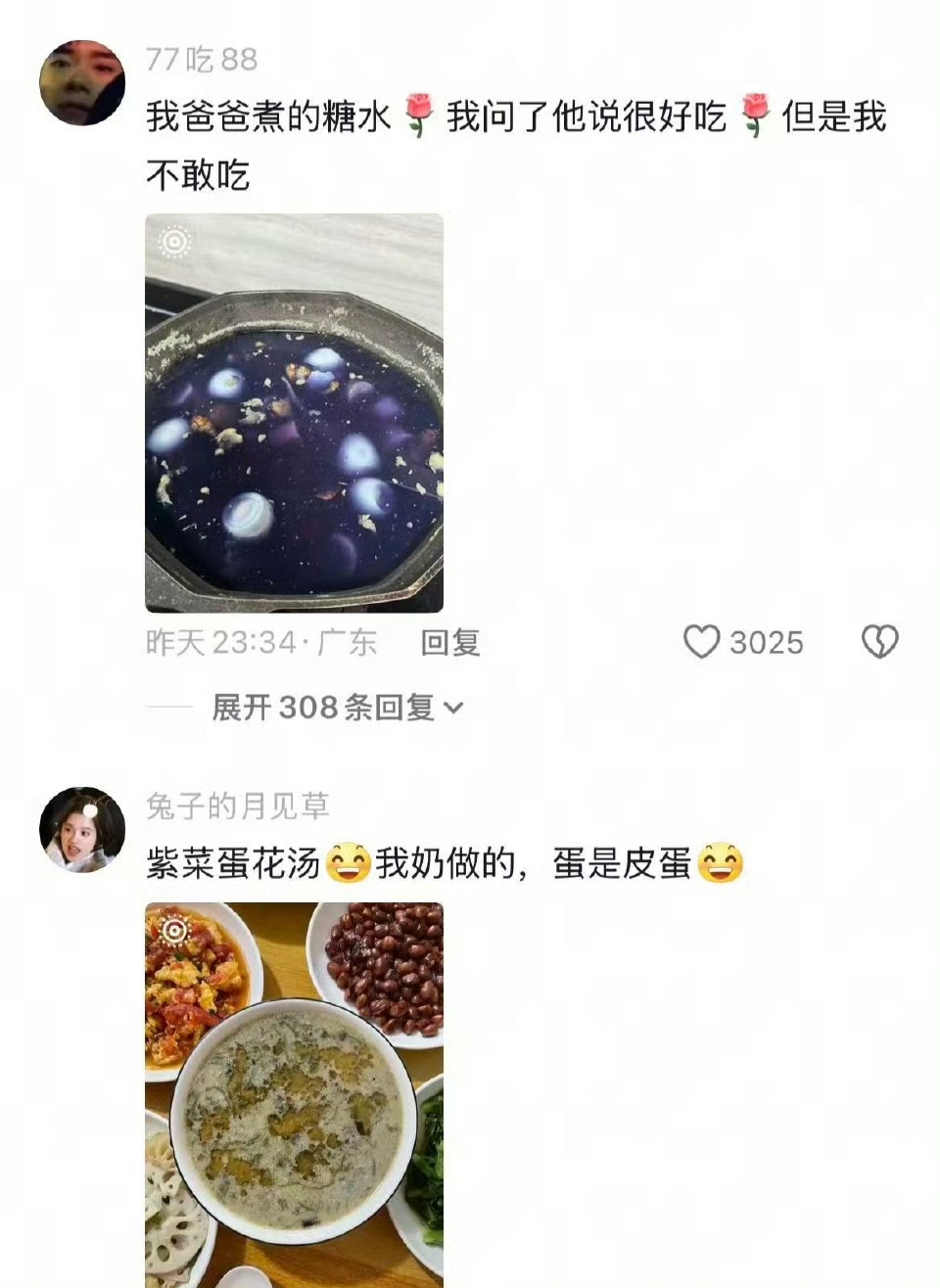The width and height of the screenshot is (940, 1288).
Task: Open 兔子的月见草's profile avatar
Action: point(82,829)
